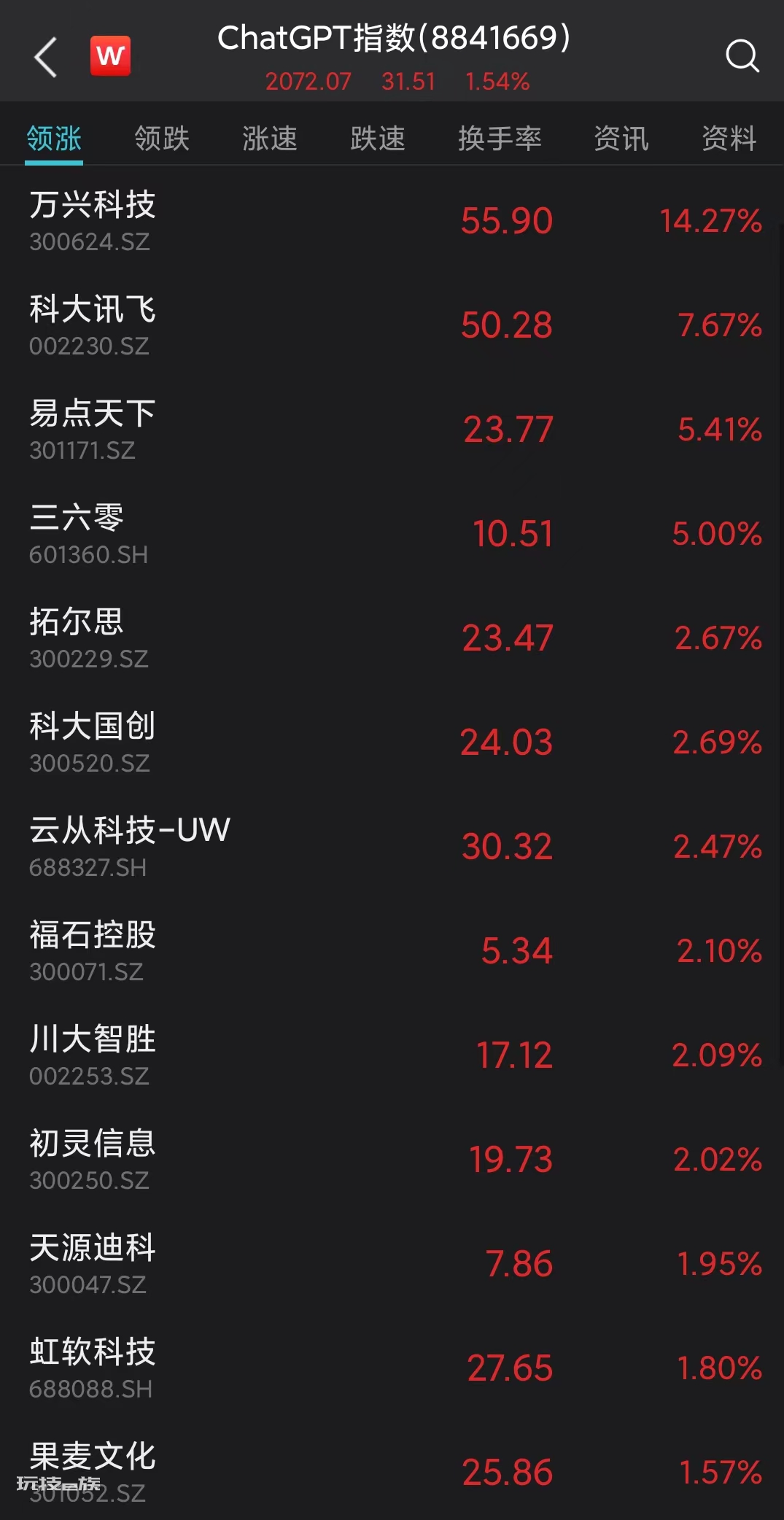
Task: Open the 资料 tab
Action: point(729,139)
